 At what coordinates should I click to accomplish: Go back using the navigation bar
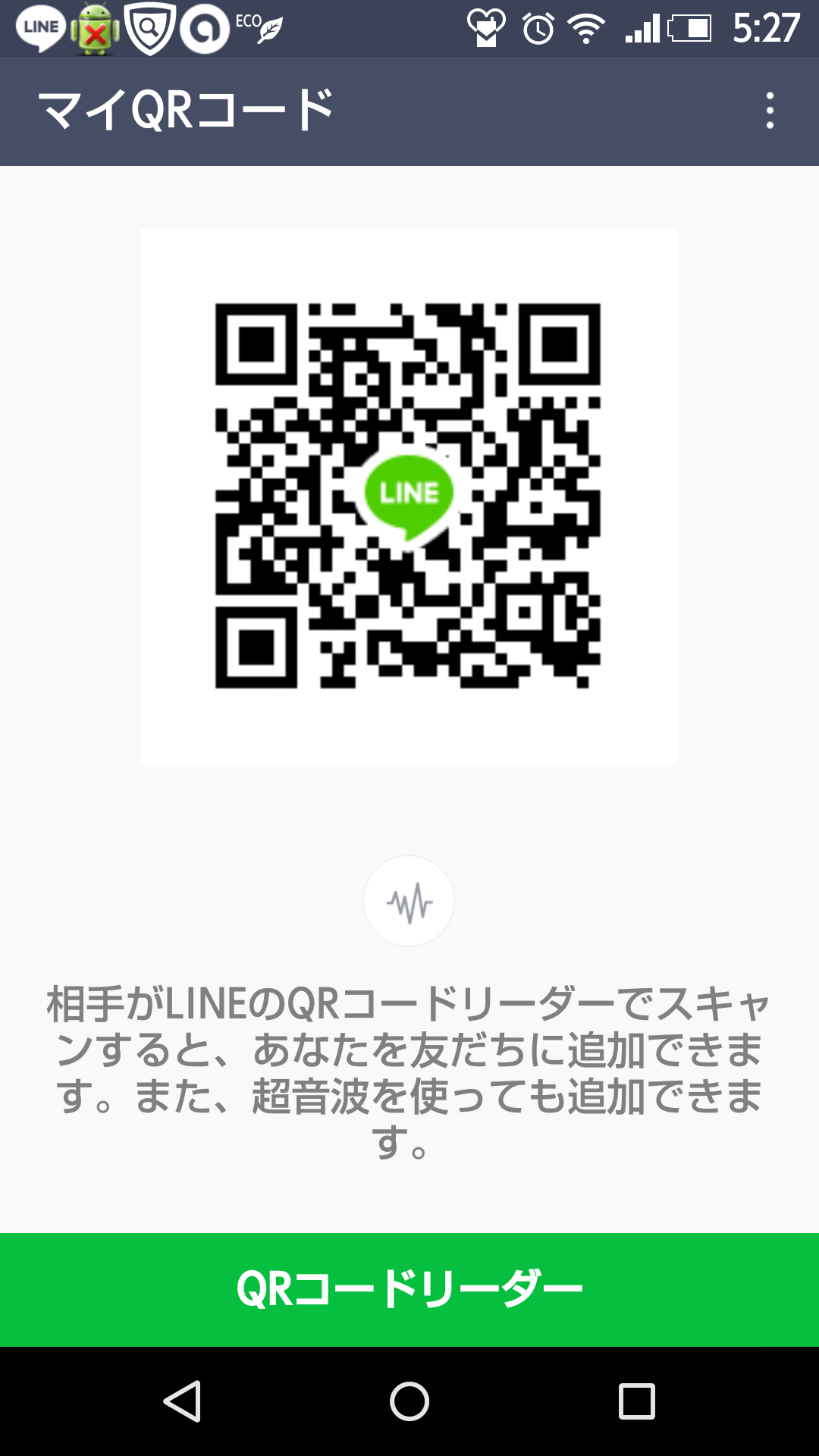point(182,1401)
